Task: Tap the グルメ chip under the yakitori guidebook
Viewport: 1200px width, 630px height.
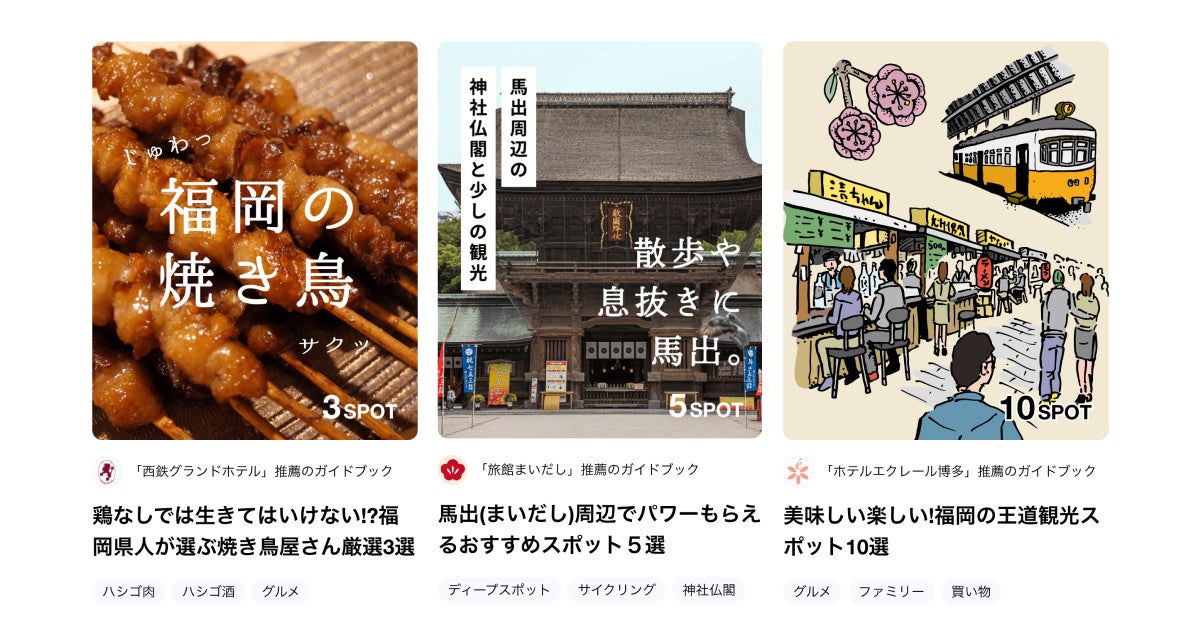Action: 281,592
